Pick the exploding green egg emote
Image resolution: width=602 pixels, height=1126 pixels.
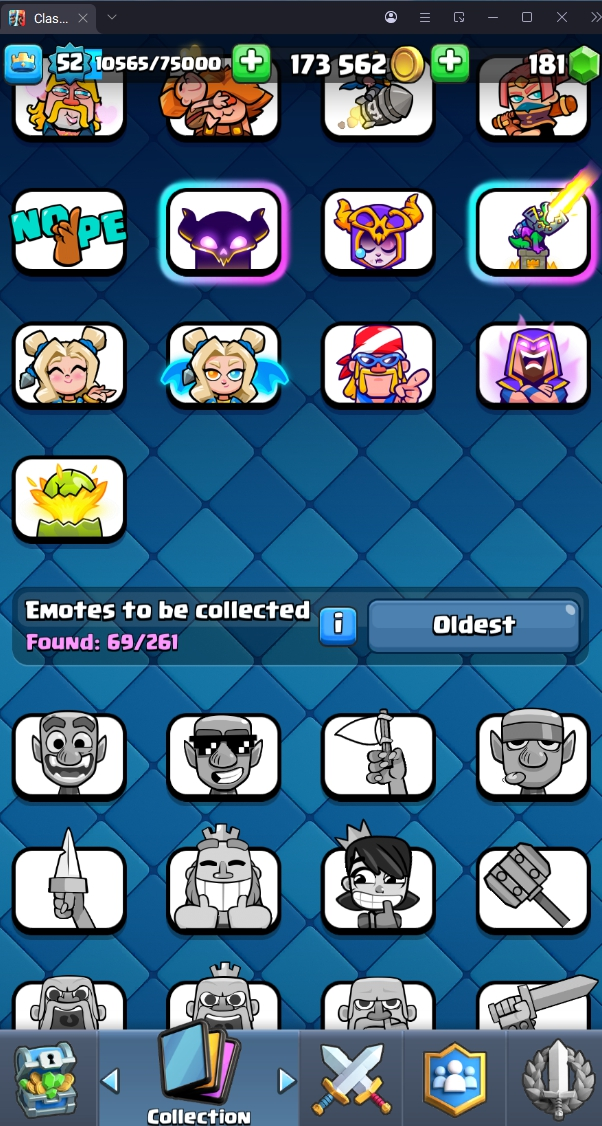pyautogui.click(x=70, y=499)
